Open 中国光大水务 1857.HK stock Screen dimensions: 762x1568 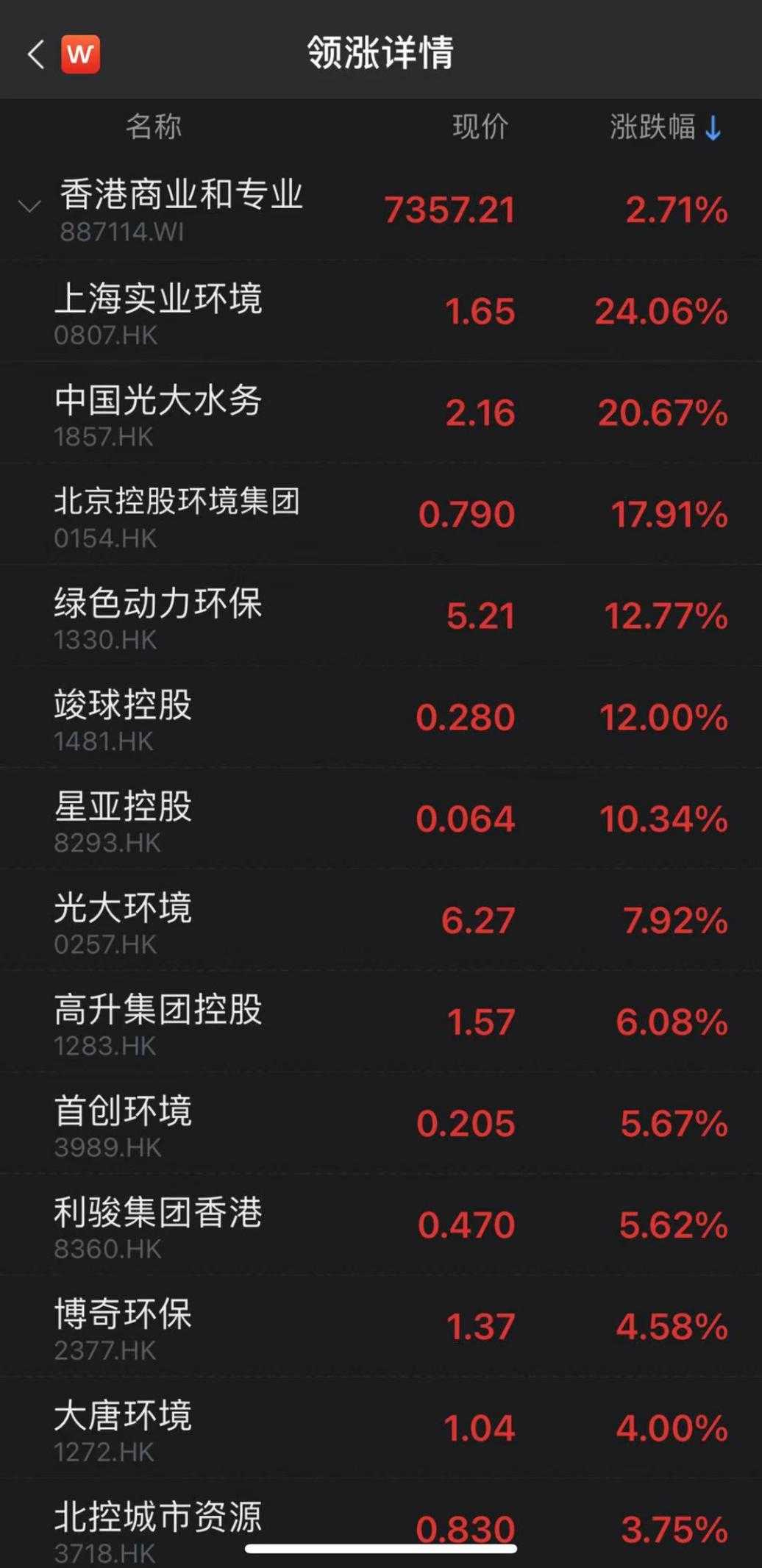coord(381,413)
